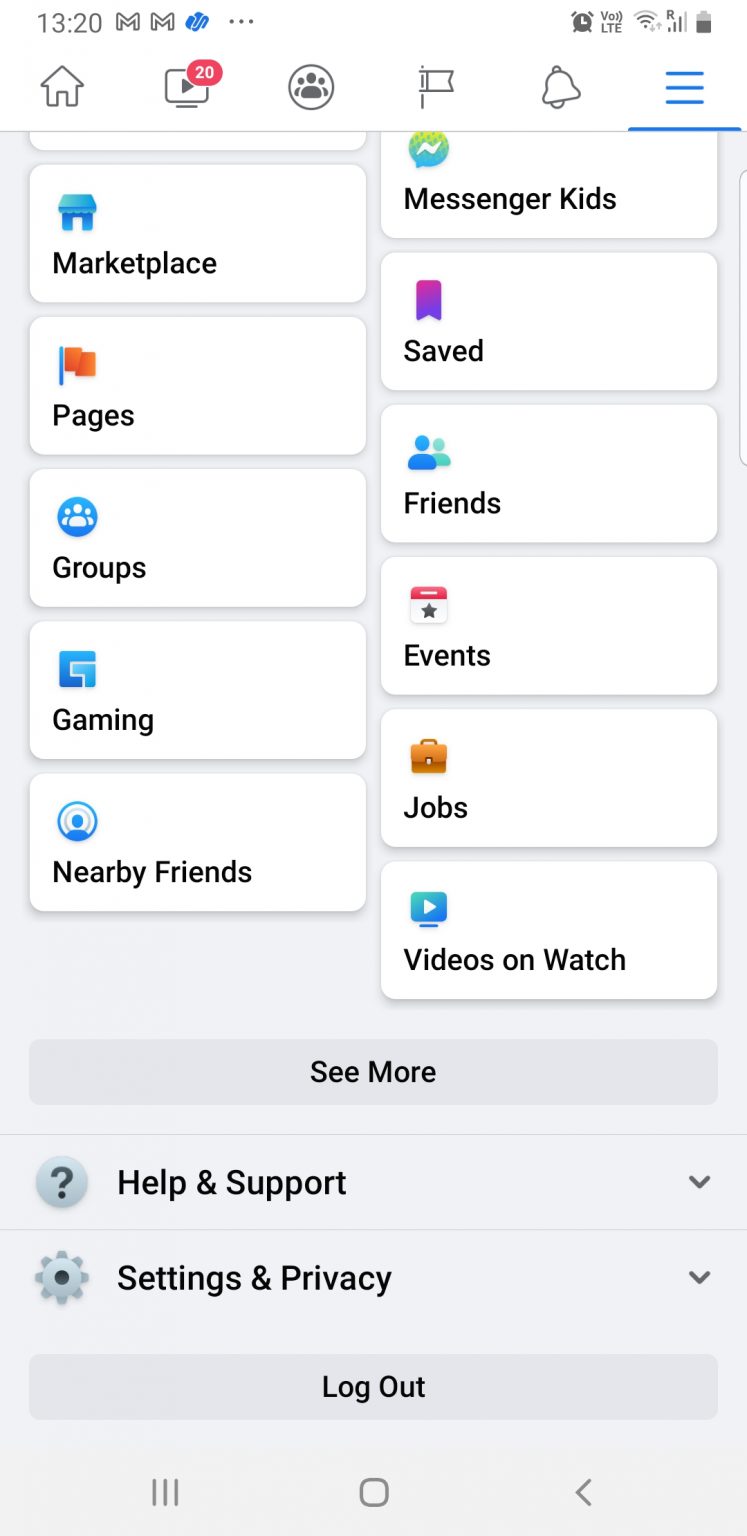Open the Friends shortcut card
This screenshot has height=1536, width=747.
[x=548, y=473]
